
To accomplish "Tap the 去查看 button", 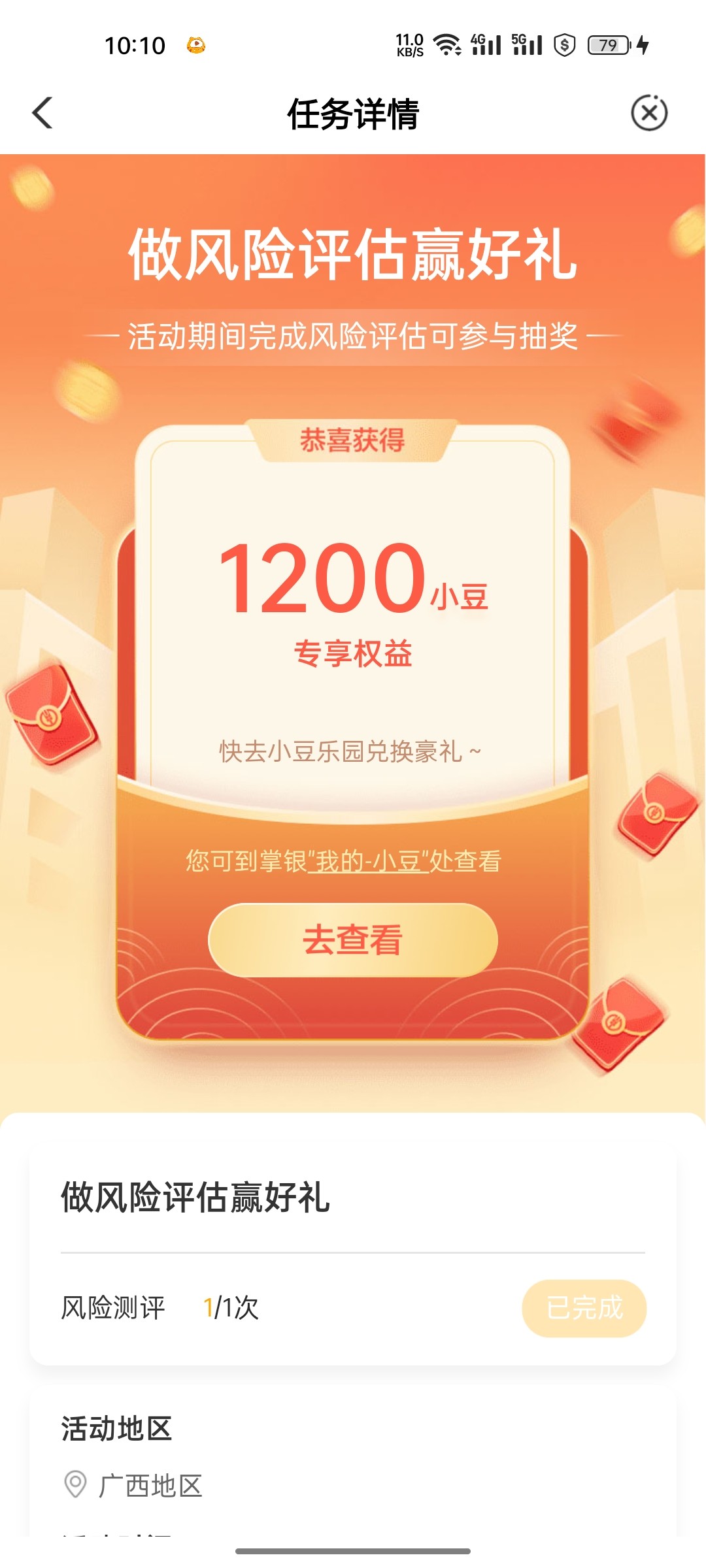I will pyautogui.click(x=353, y=940).
